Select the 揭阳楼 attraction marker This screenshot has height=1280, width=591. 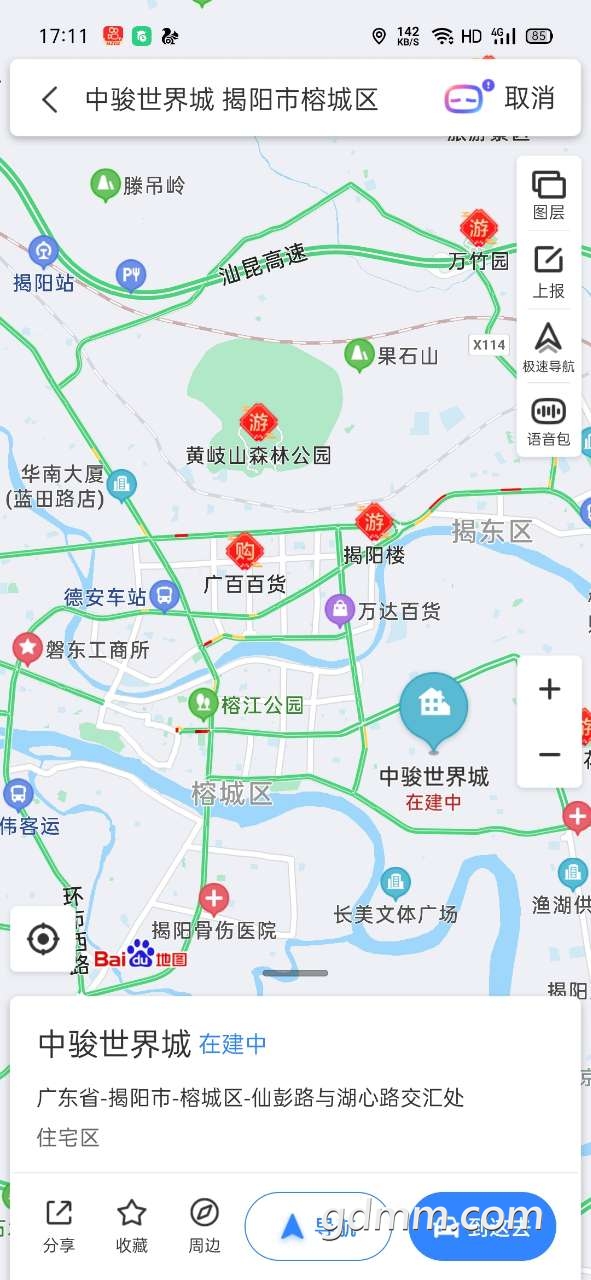(x=374, y=521)
